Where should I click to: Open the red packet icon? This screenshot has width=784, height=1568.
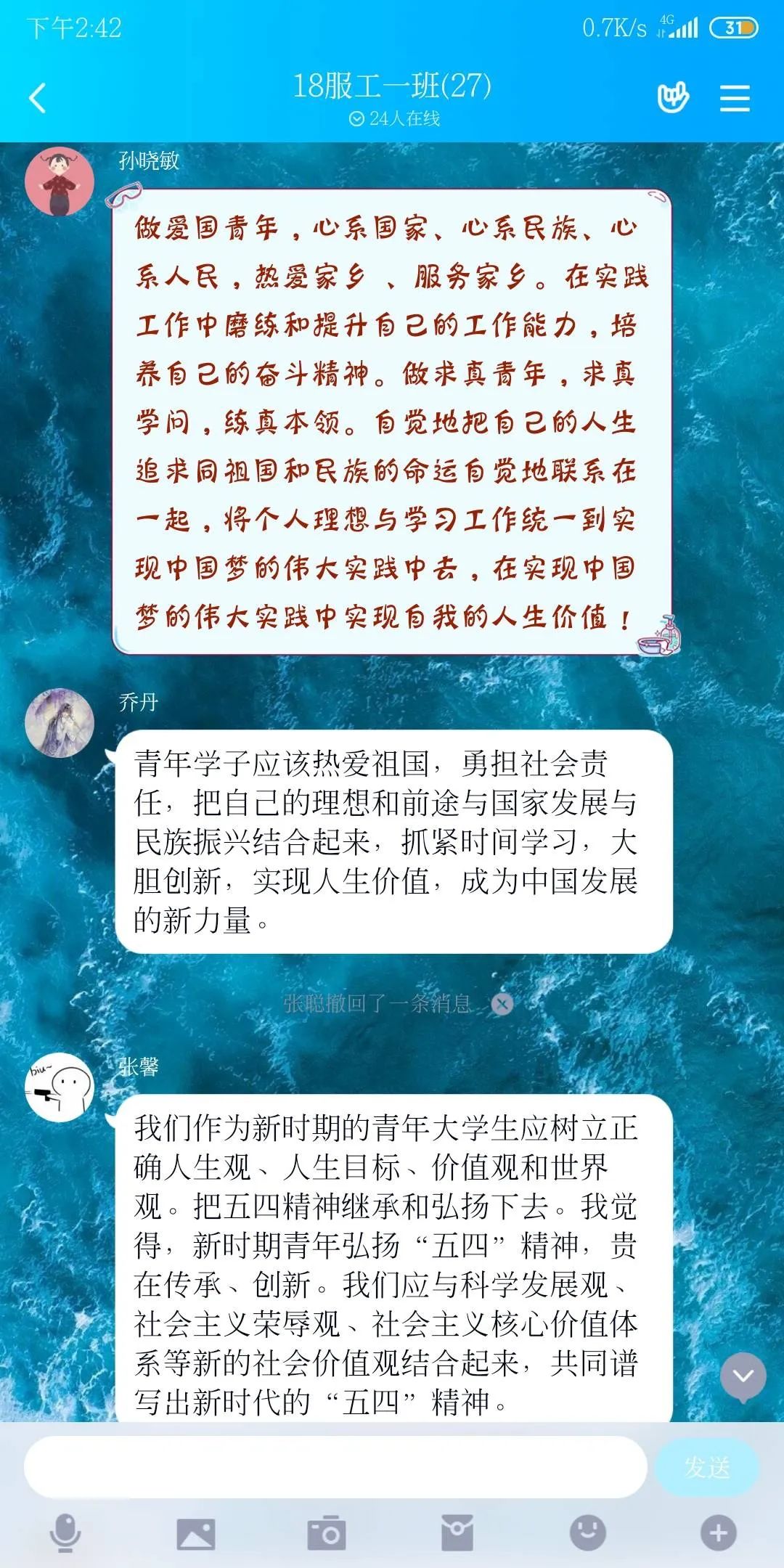(457, 1533)
